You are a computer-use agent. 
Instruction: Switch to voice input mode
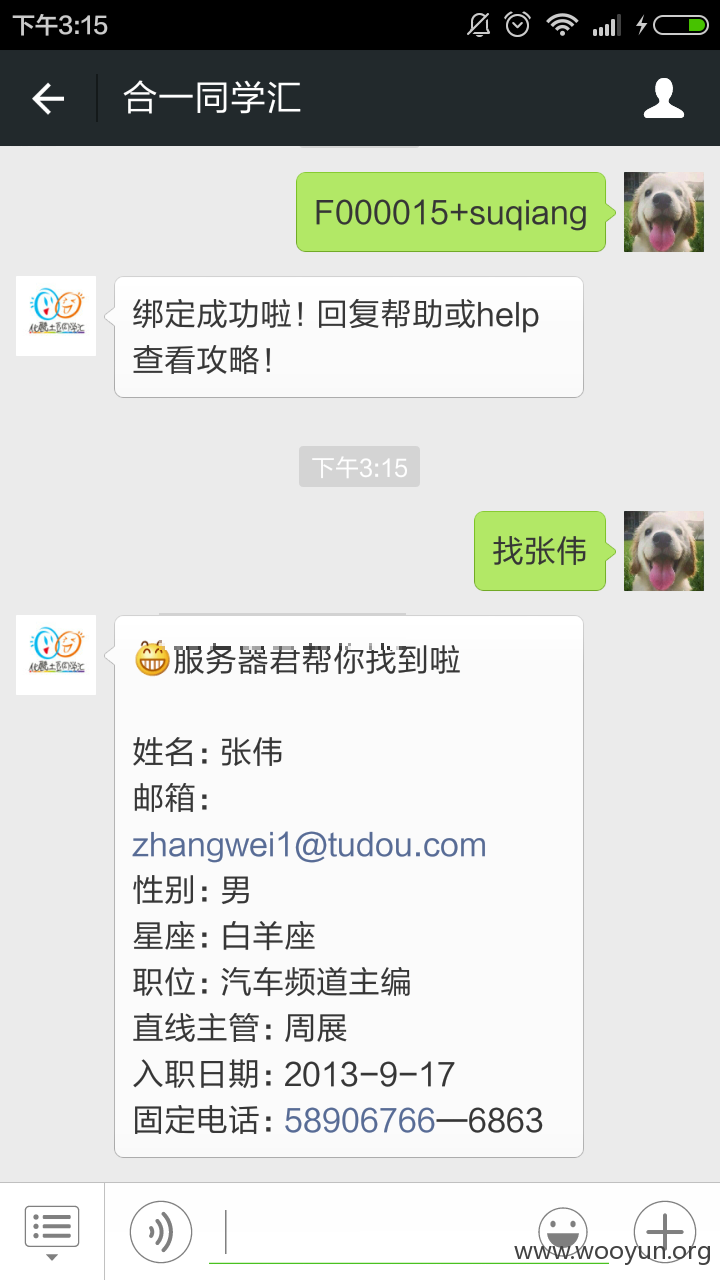161,1232
